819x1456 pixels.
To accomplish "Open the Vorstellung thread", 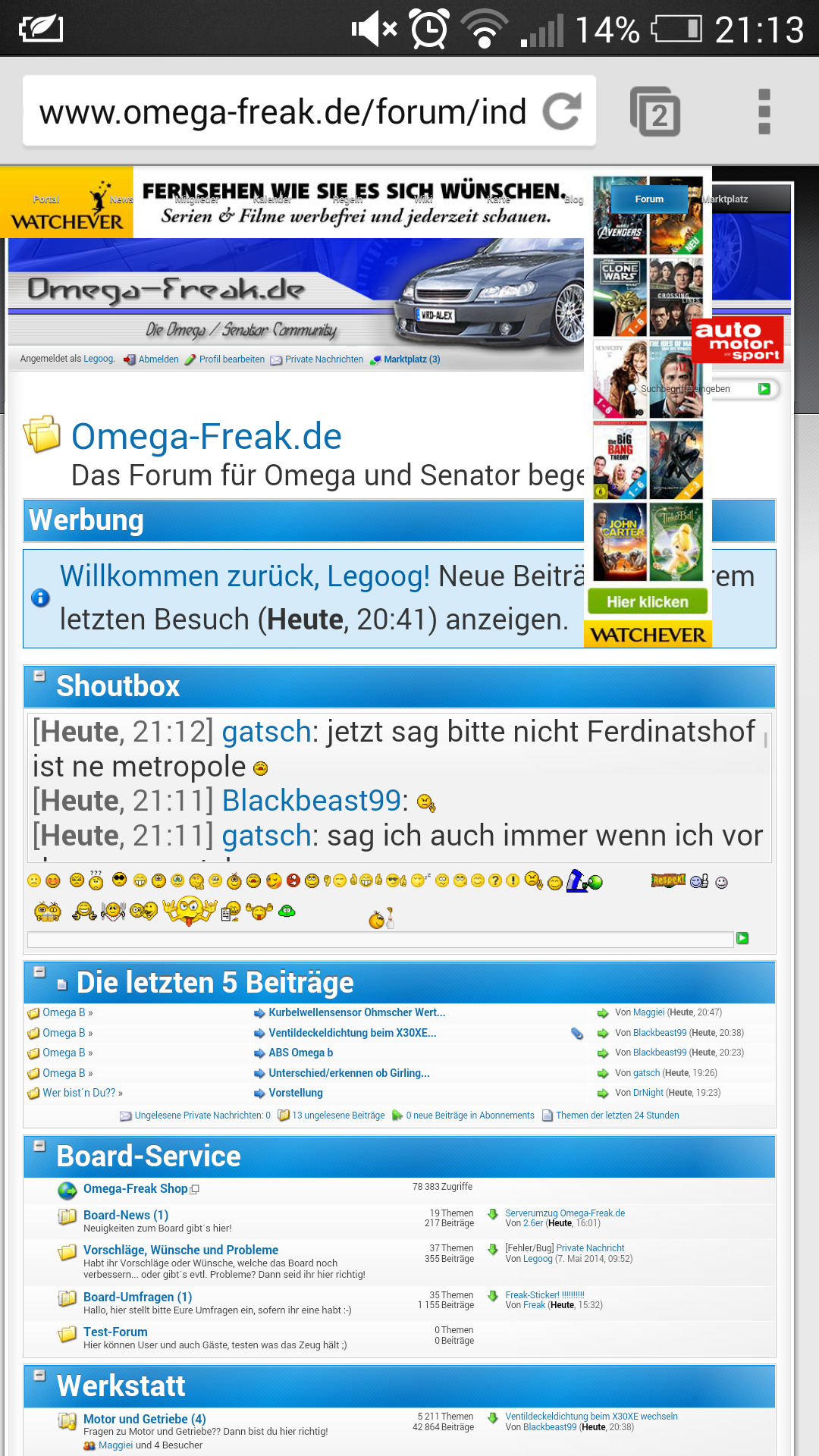I will [x=295, y=1093].
